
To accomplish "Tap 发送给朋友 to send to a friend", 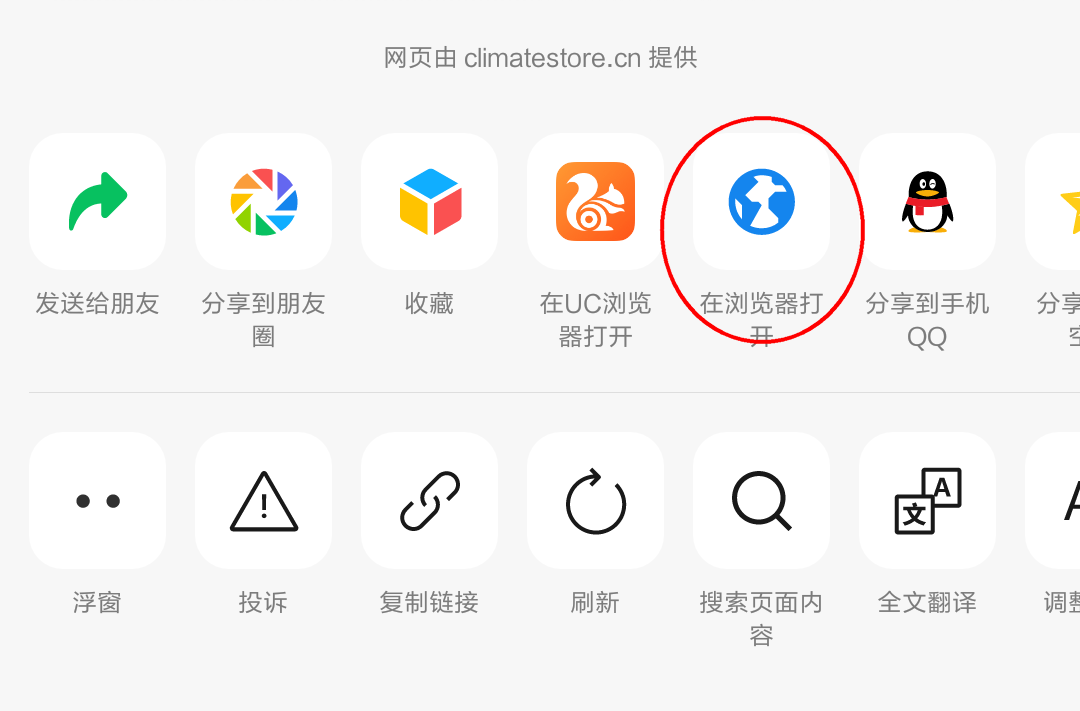I will [98, 202].
